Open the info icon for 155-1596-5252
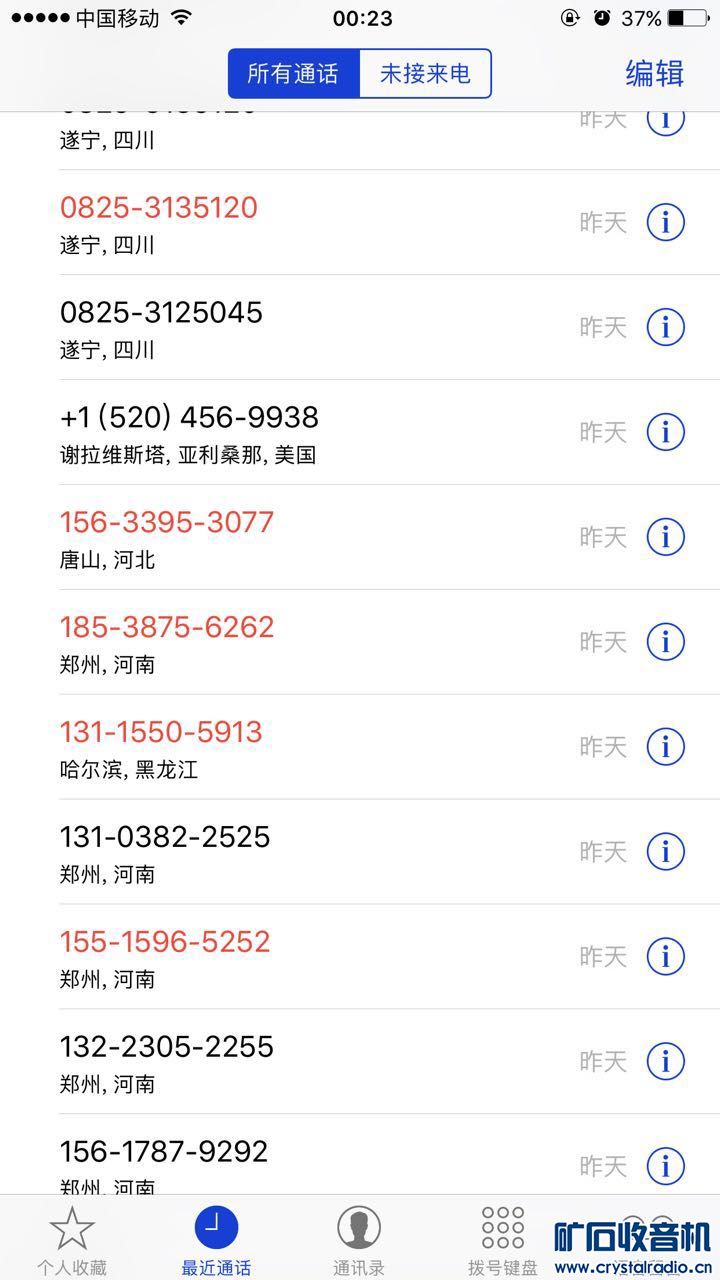 tap(665, 957)
